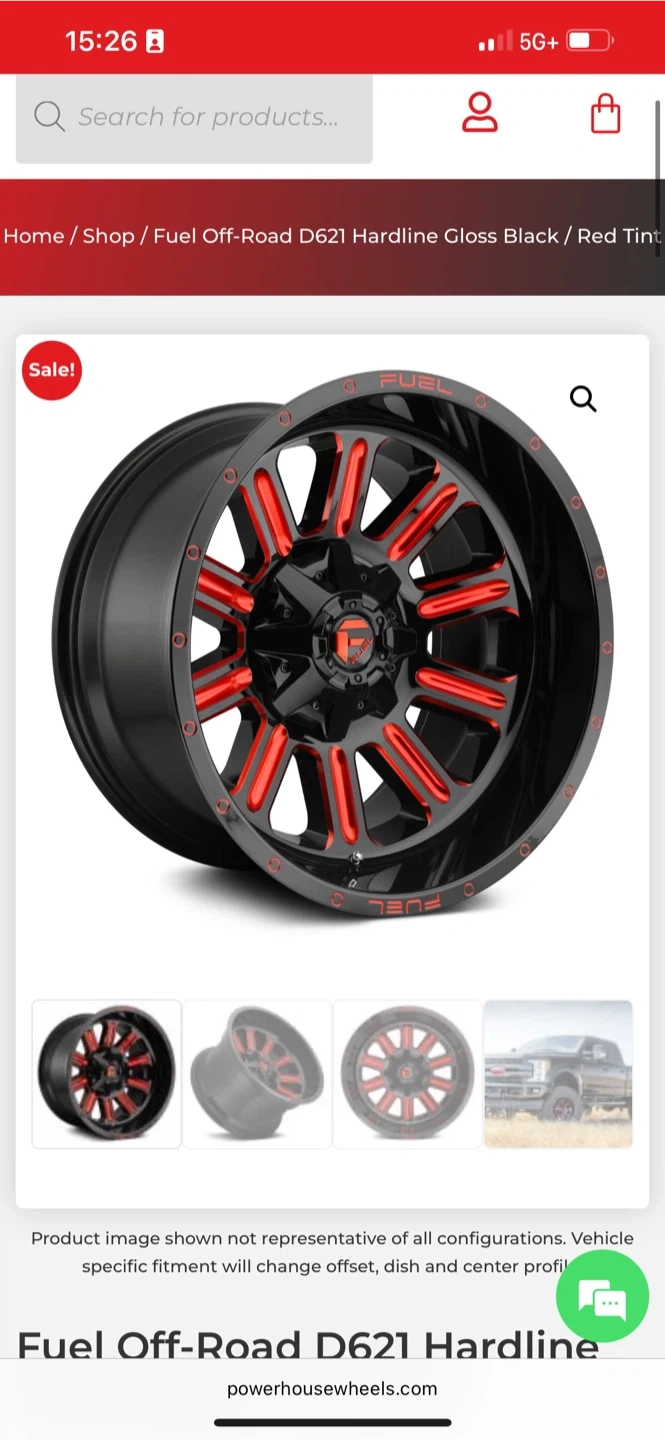Select the first angled wheel thumbnail
This screenshot has width=665, height=1440.
click(107, 1073)
